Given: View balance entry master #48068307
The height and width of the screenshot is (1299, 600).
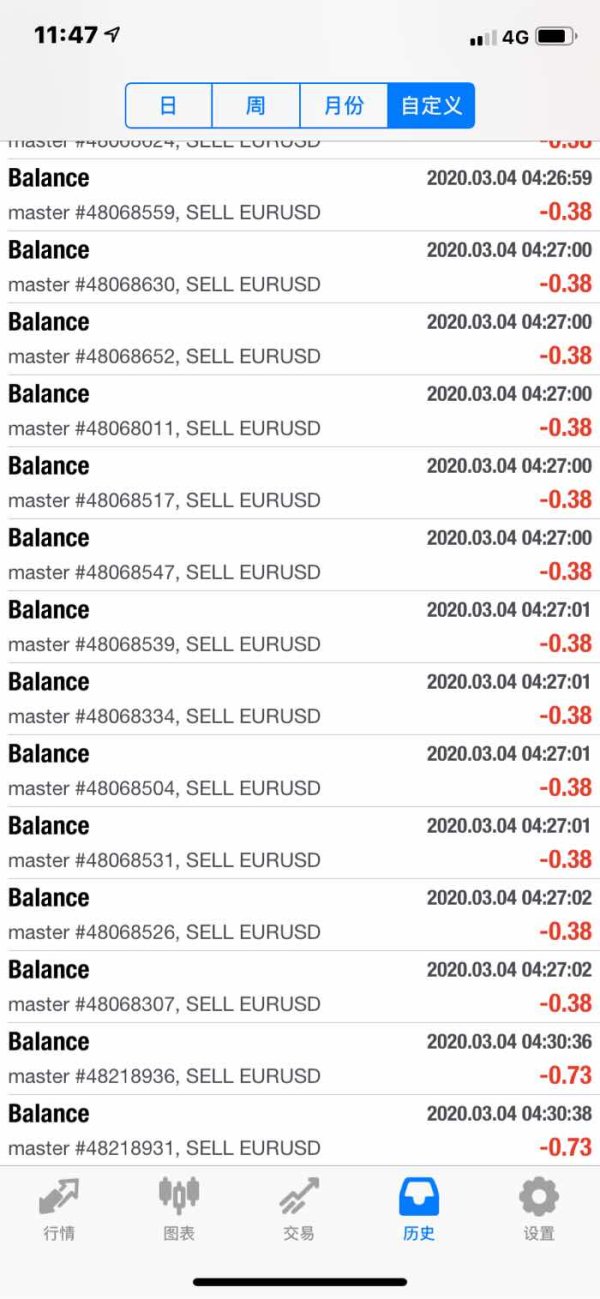Looking at the screenshot, I should tap(300, 987).
